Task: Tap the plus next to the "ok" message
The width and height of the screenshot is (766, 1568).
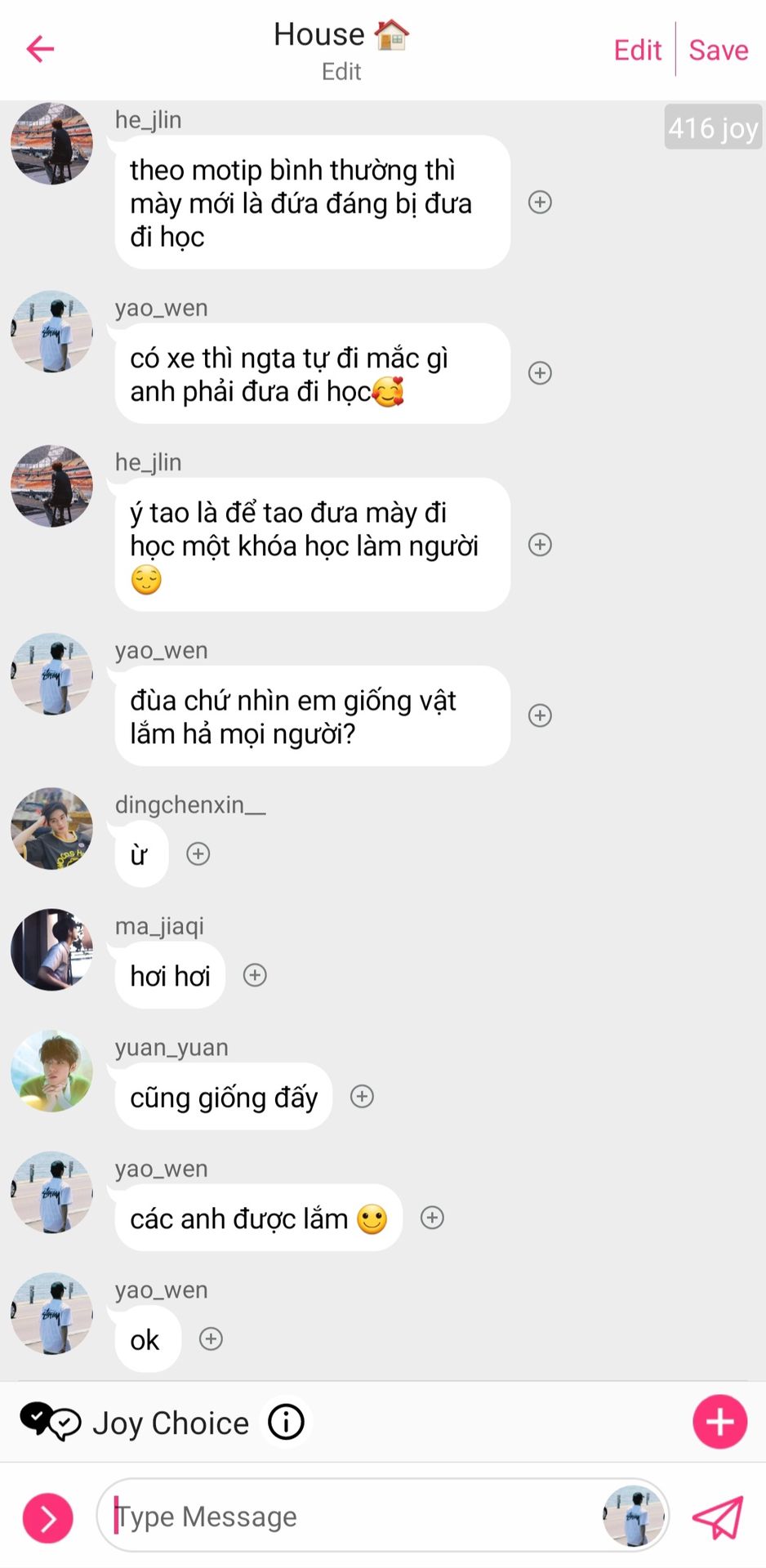Action: click(211, 1339)
